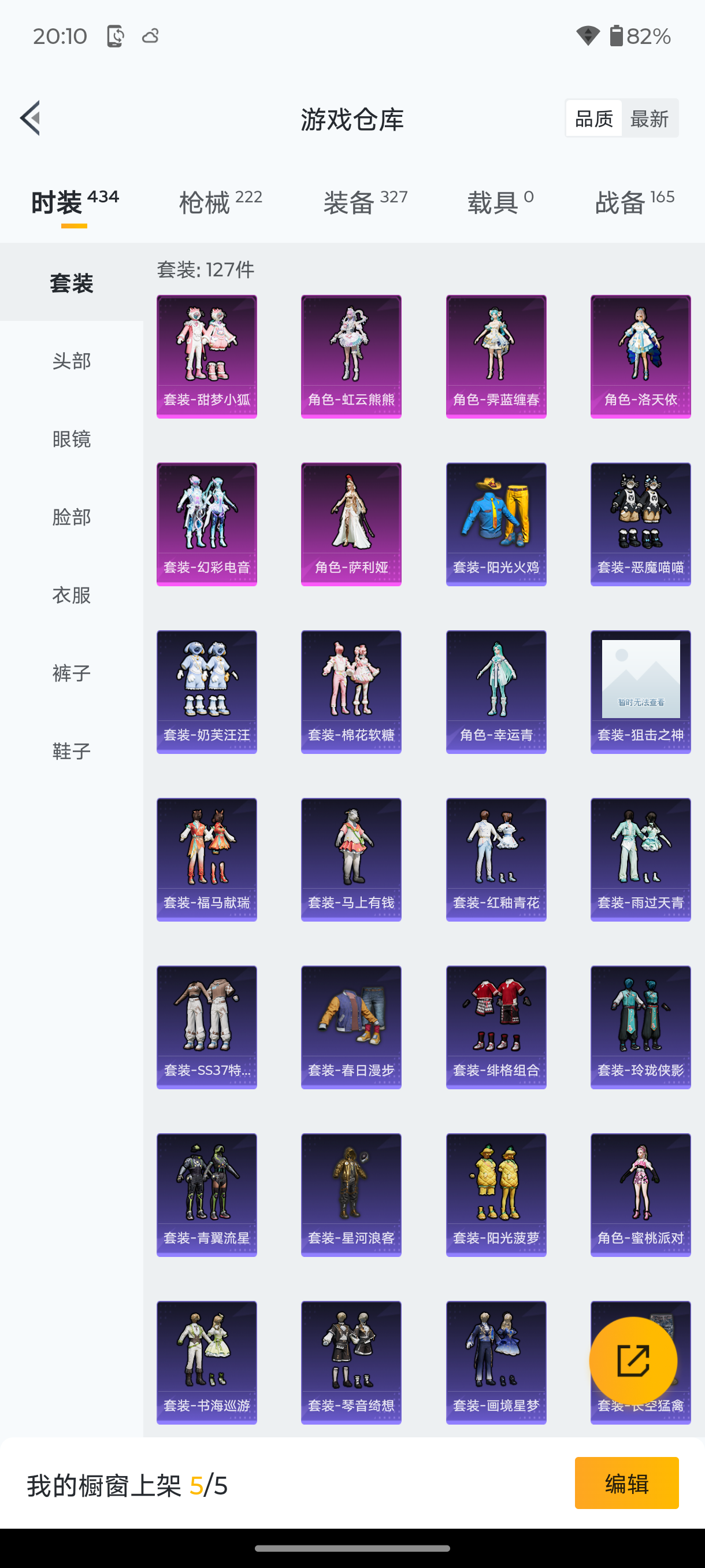
Task: Switch sorting to 最新
Action: (650, 118)
